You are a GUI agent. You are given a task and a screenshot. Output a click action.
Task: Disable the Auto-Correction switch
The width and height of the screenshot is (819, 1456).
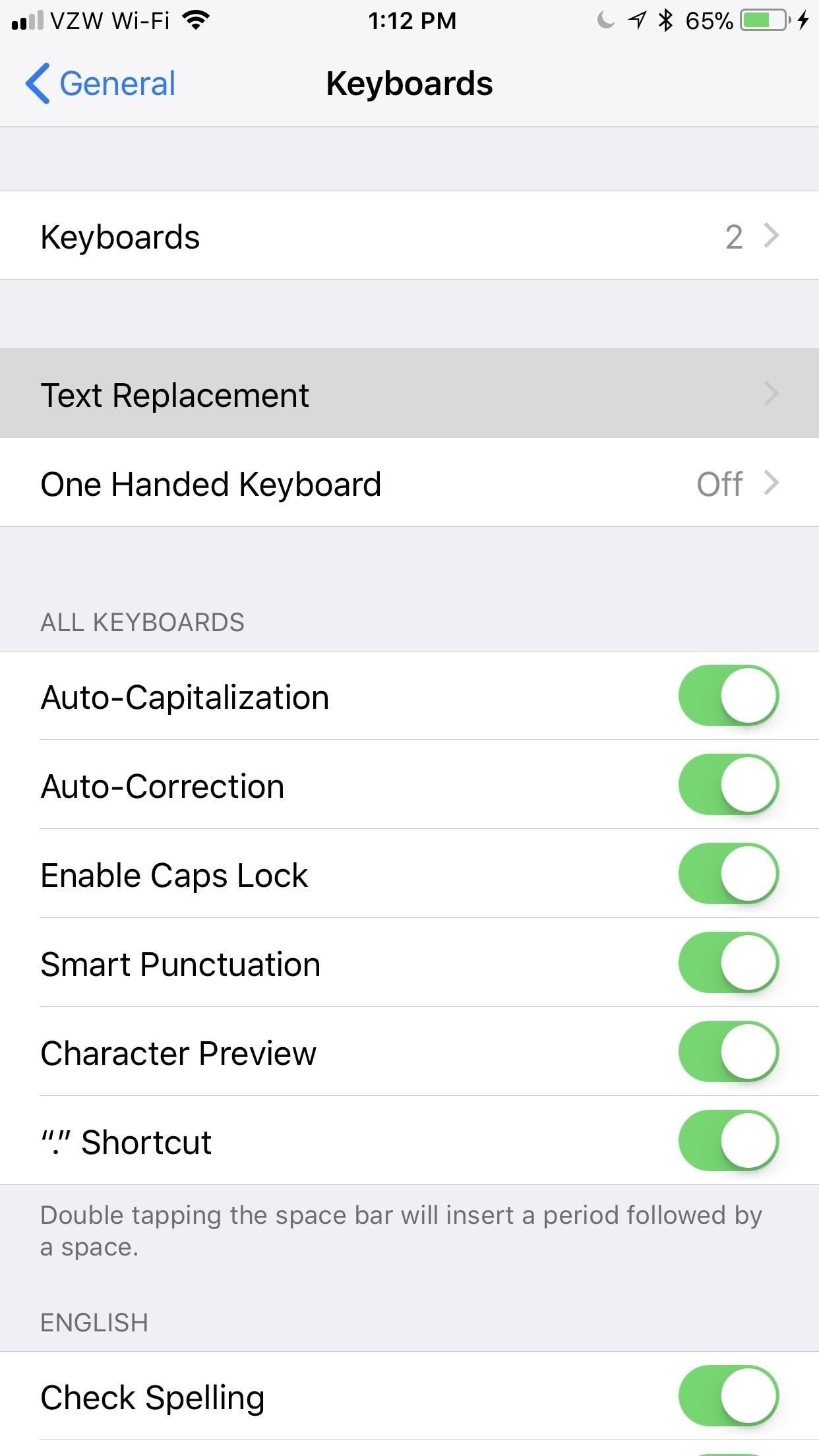[x=728, y=785]
